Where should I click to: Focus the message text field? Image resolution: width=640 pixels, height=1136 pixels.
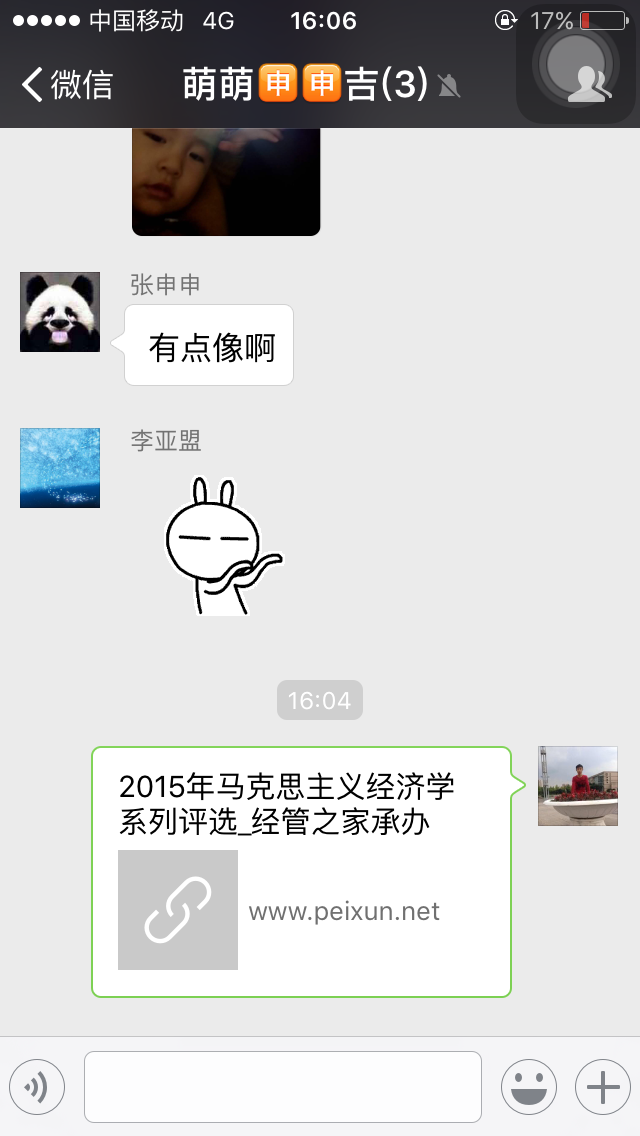282,1086
